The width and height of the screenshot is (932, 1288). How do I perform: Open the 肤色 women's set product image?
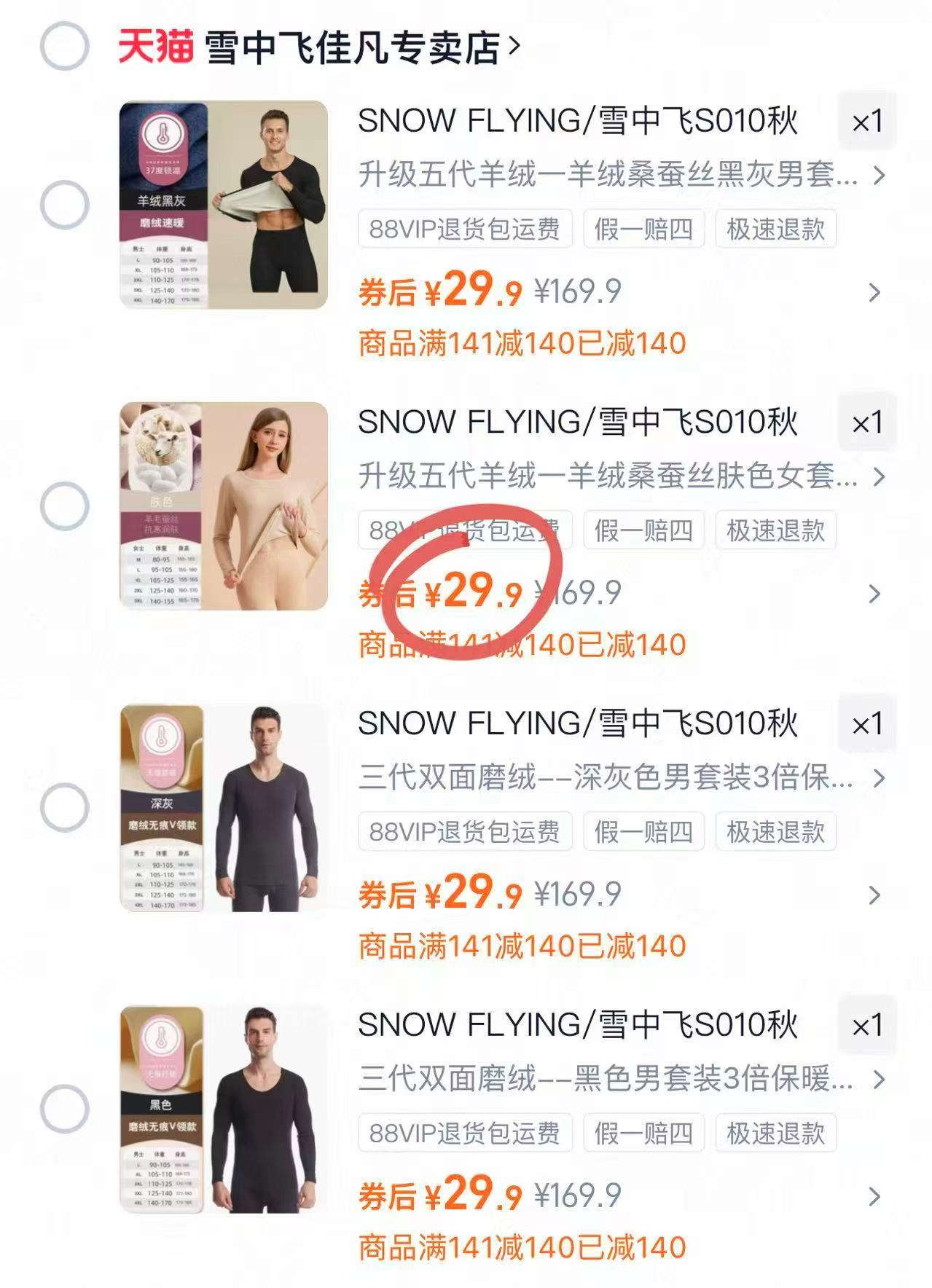[224, 506]
